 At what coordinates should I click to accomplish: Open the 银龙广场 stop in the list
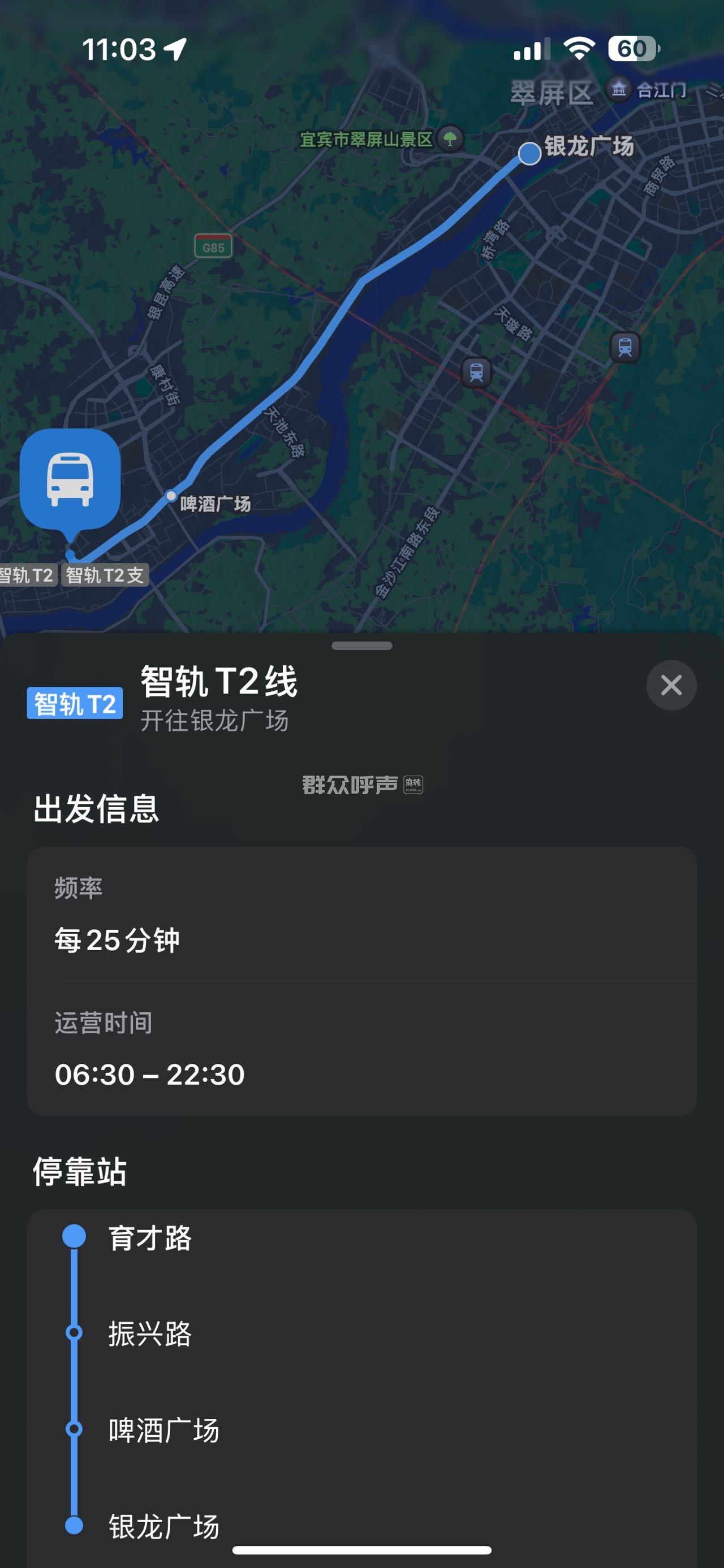[x=163, y=1526]
